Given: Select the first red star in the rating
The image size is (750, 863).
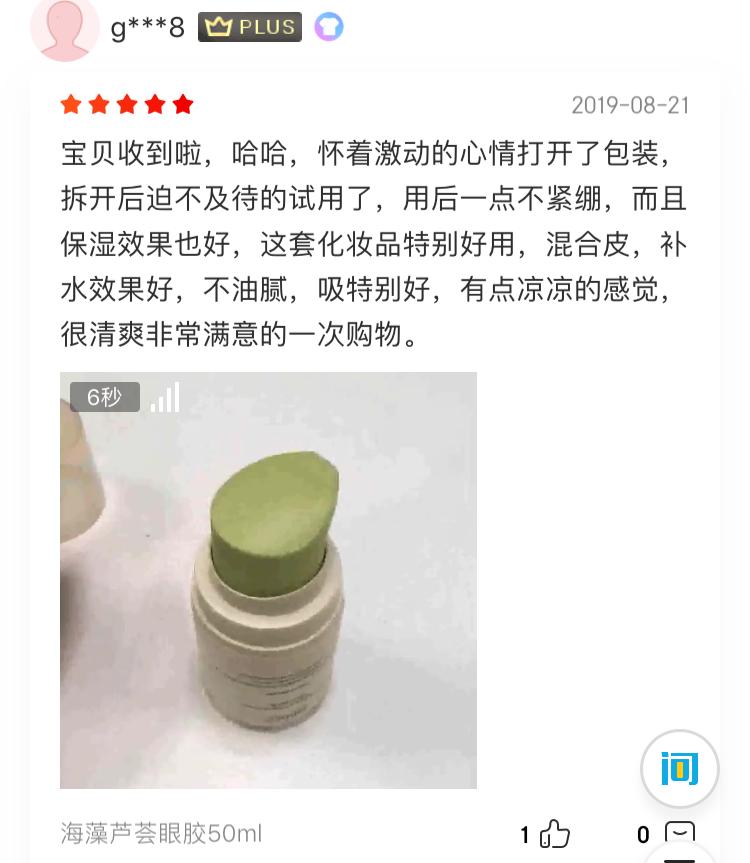Looking at the screenshot, I should 70,104.
